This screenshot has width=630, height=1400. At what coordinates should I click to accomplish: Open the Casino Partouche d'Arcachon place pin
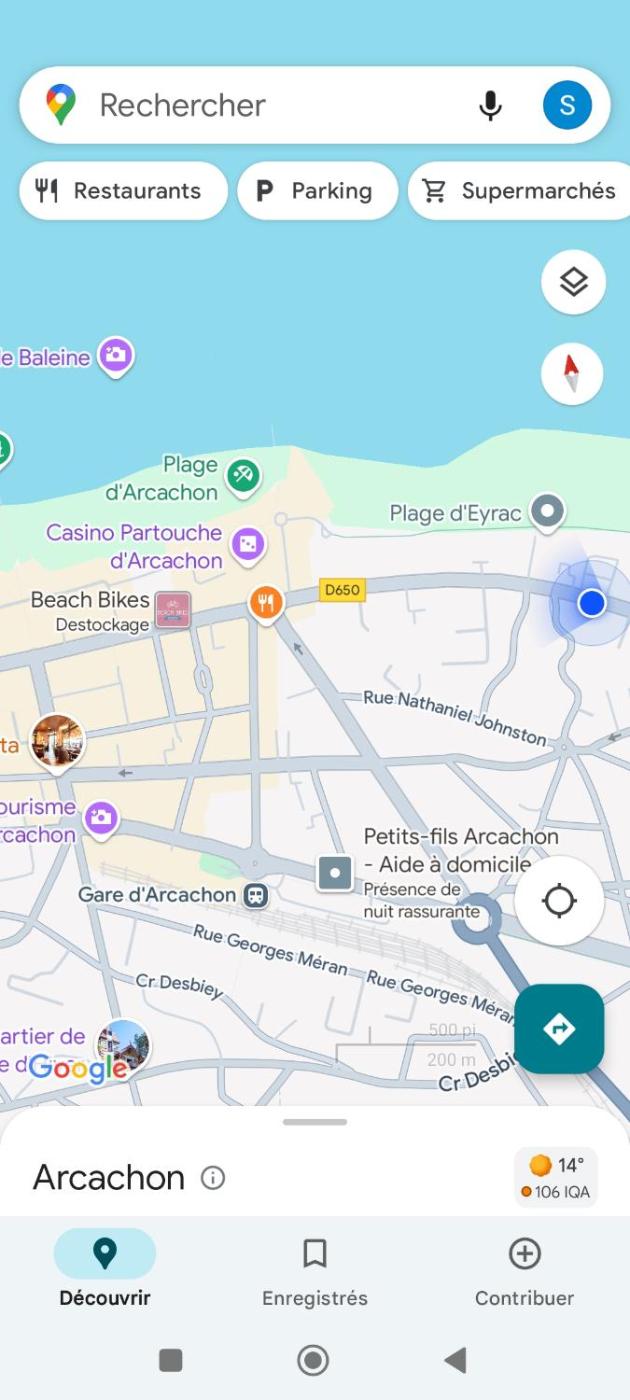pos(247,544)
